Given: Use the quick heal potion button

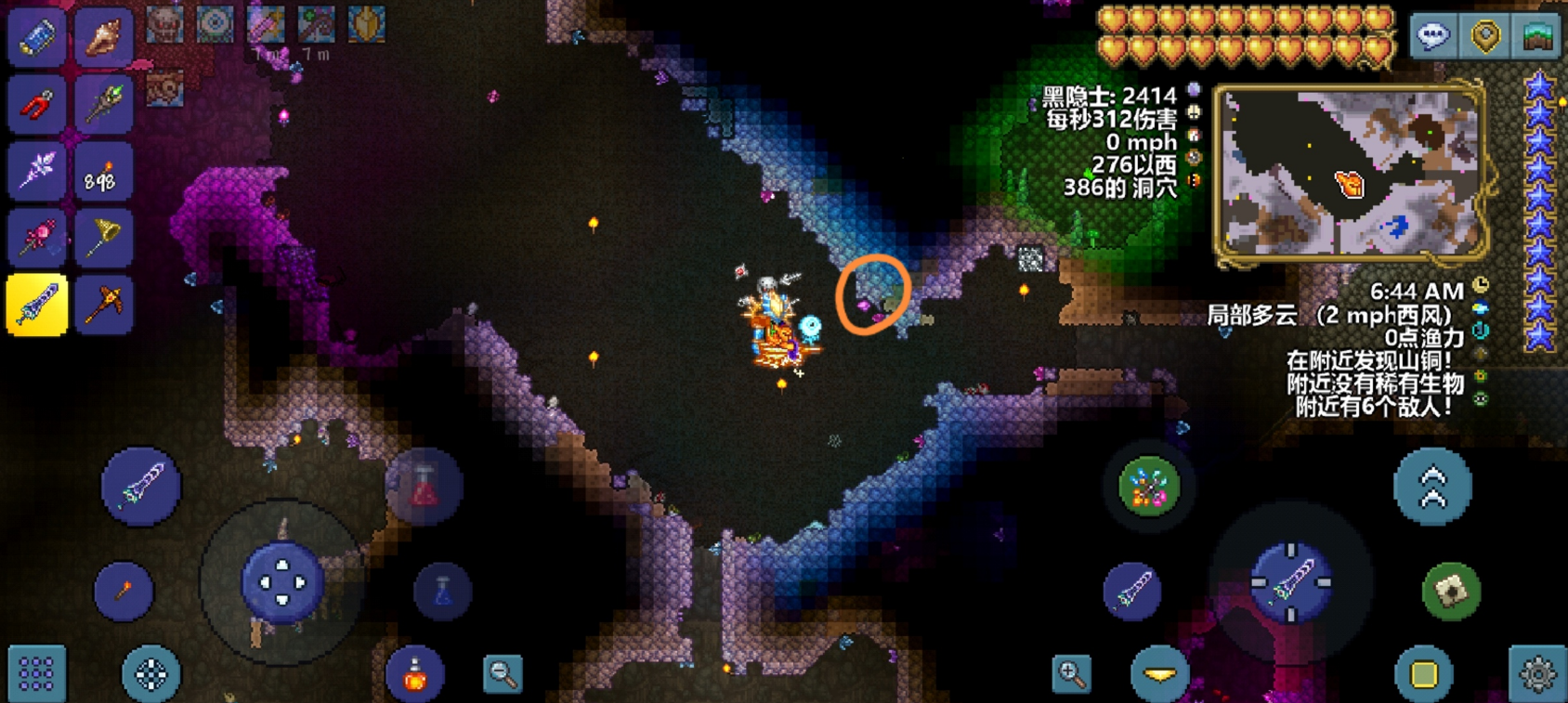Looking at the screenshot, I should (x=425, y=486).
